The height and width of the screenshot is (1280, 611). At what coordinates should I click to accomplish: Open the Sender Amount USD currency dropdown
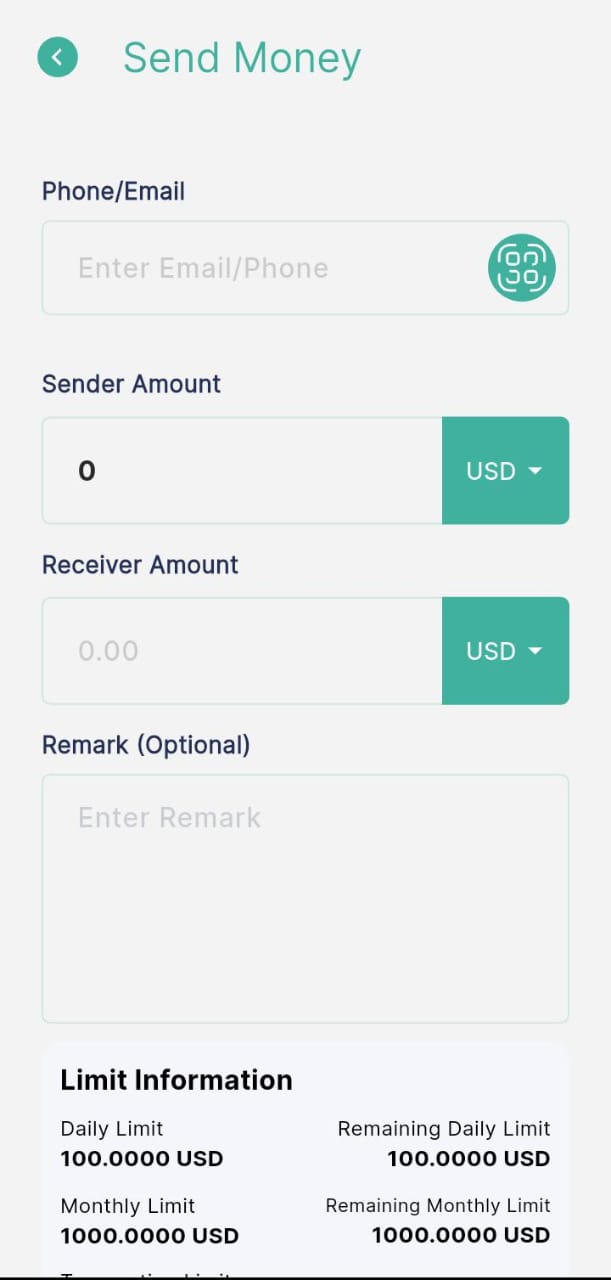pos(505,471)
